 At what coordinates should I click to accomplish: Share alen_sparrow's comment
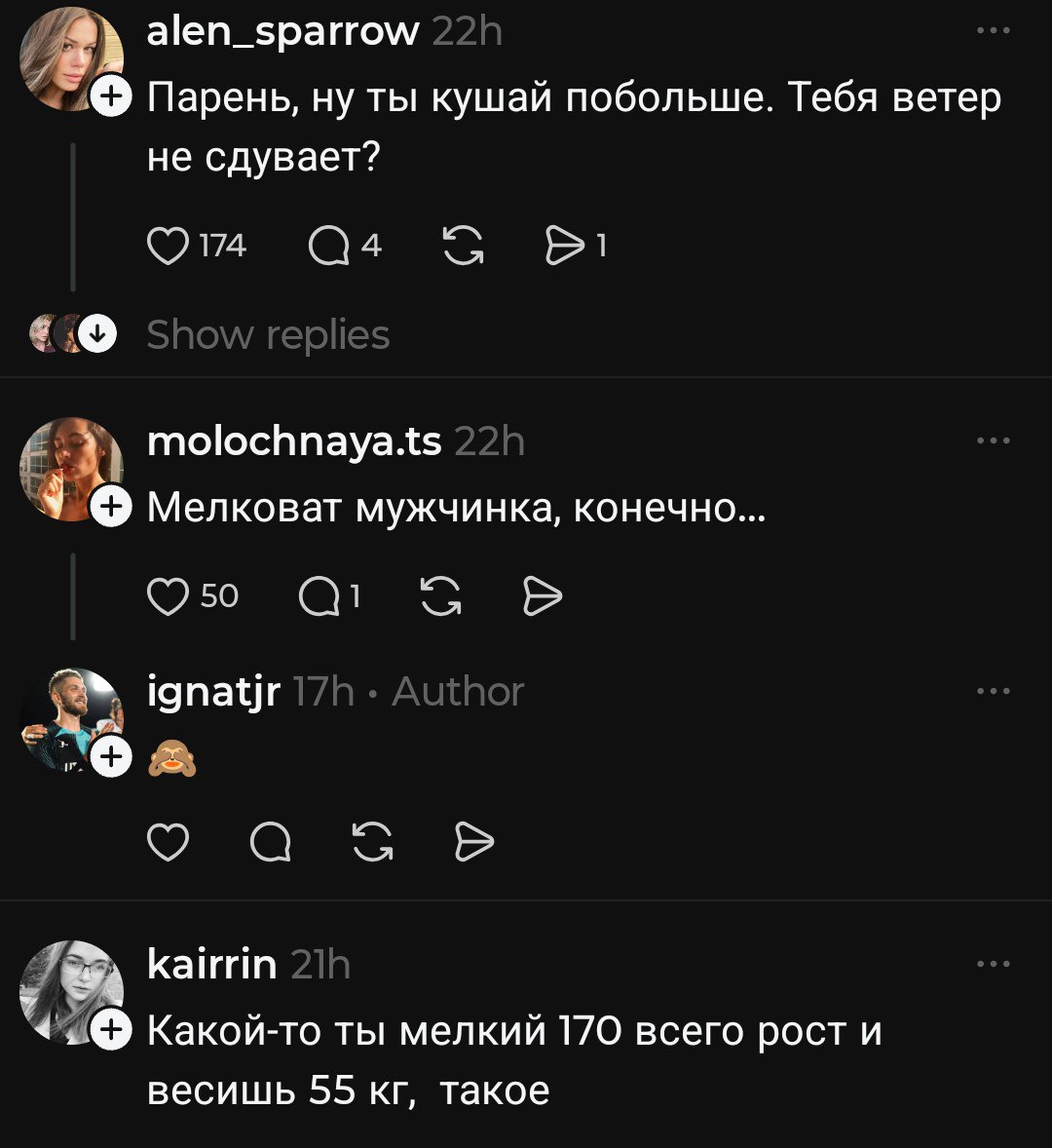[x=564, y=245]
